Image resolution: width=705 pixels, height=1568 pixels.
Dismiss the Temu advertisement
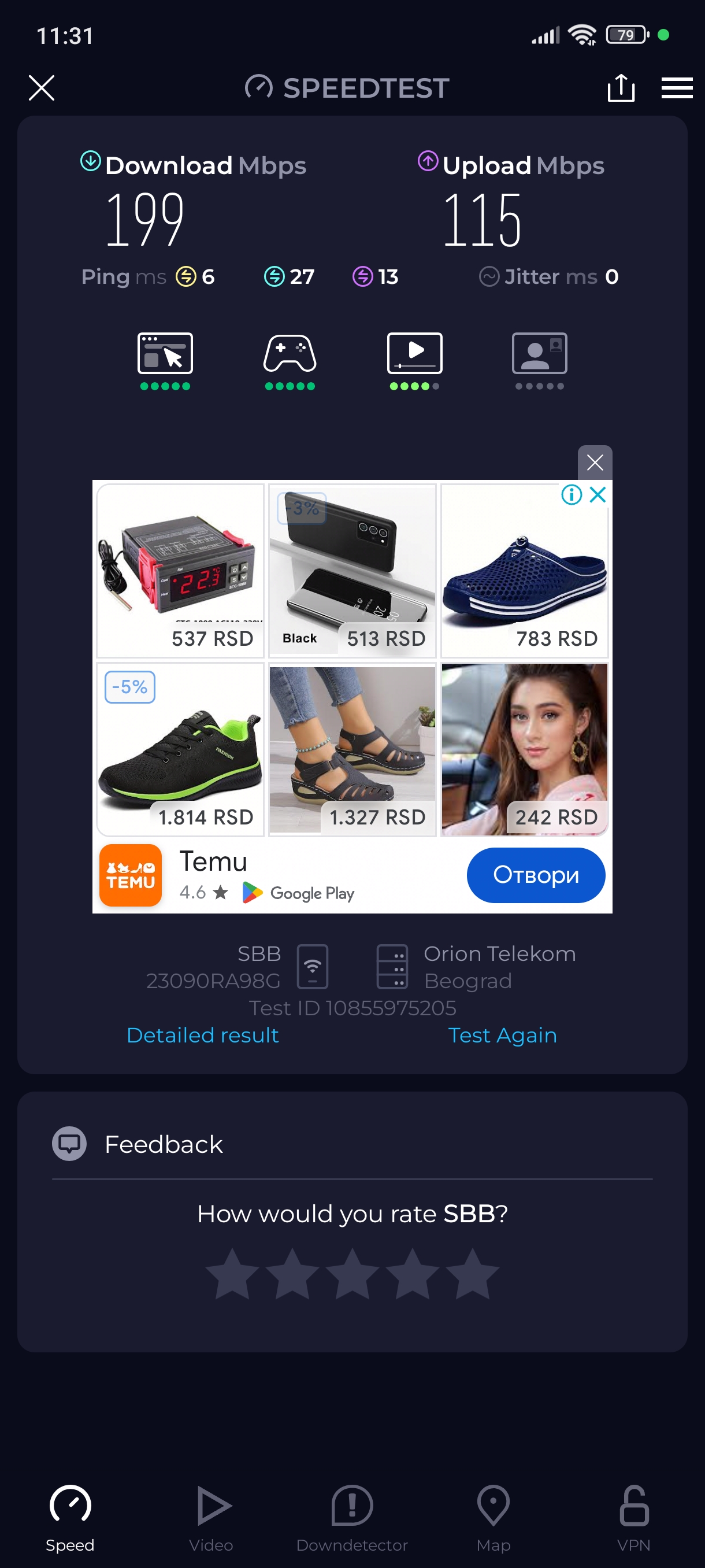(594, 463)
